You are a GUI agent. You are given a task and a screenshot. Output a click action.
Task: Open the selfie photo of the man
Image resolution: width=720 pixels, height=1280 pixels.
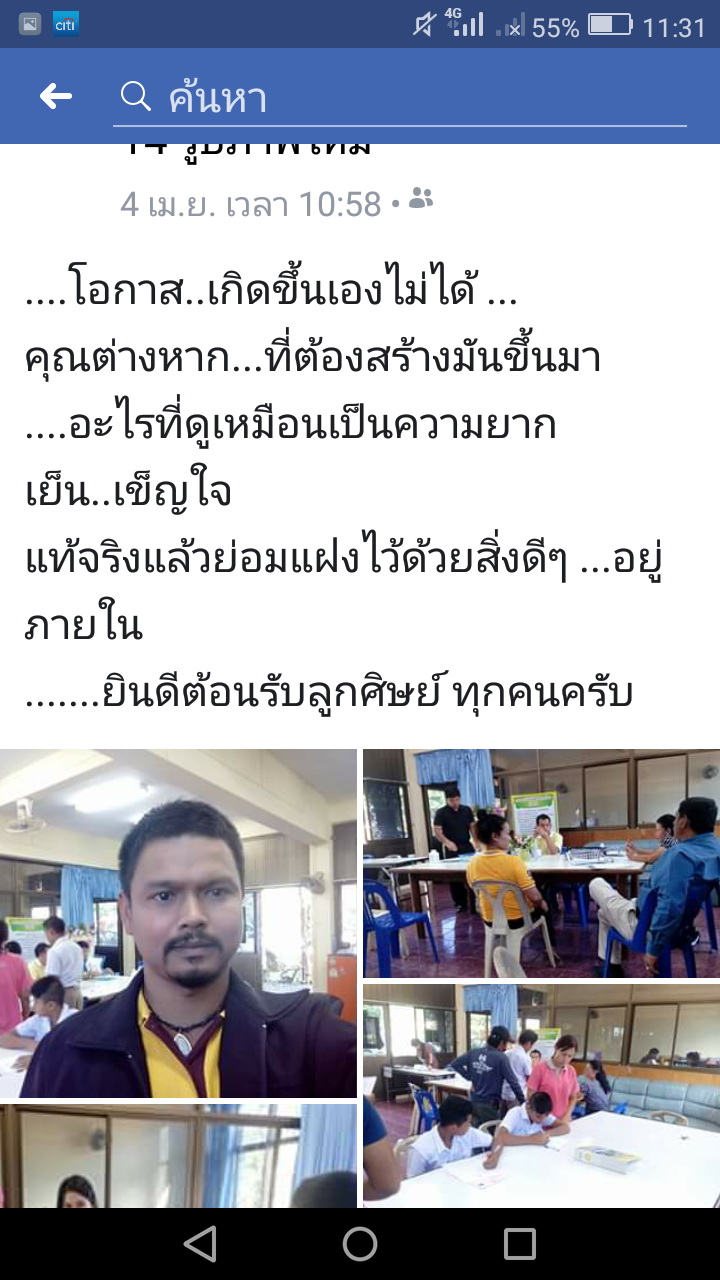178,922
